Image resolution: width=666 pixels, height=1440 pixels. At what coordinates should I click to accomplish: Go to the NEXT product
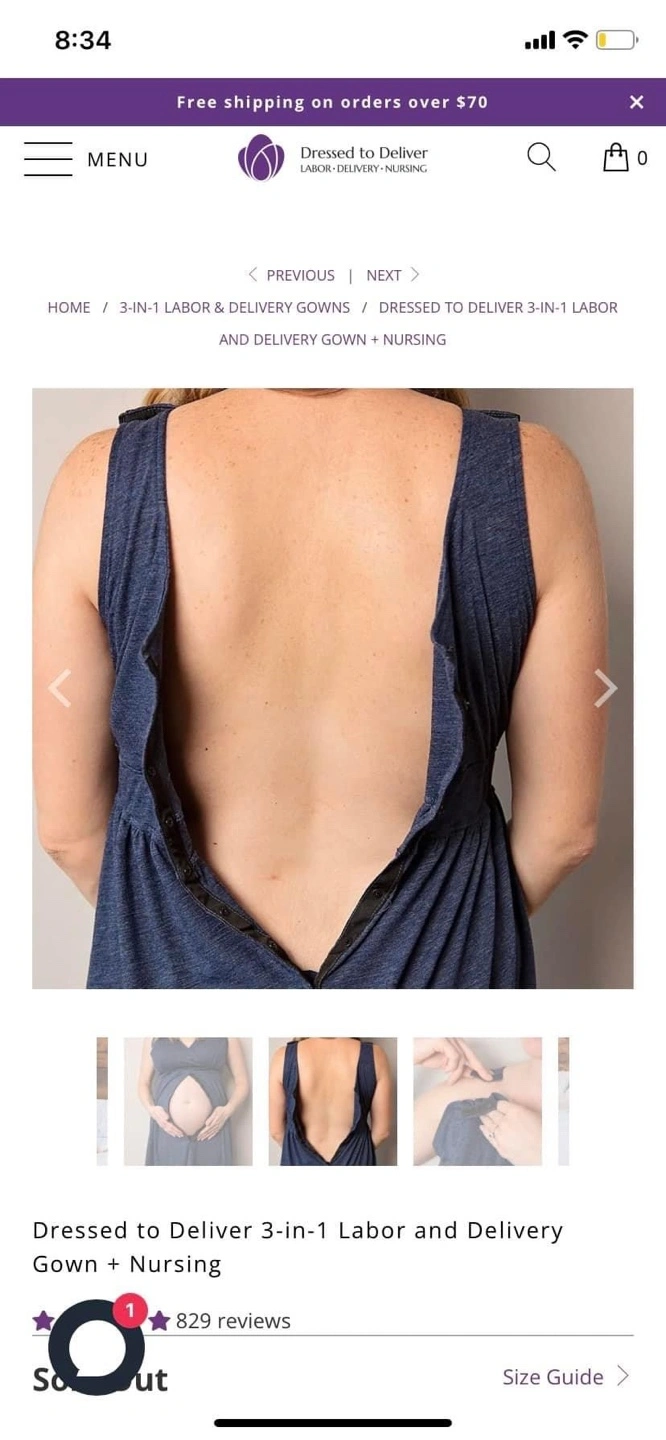393,275
